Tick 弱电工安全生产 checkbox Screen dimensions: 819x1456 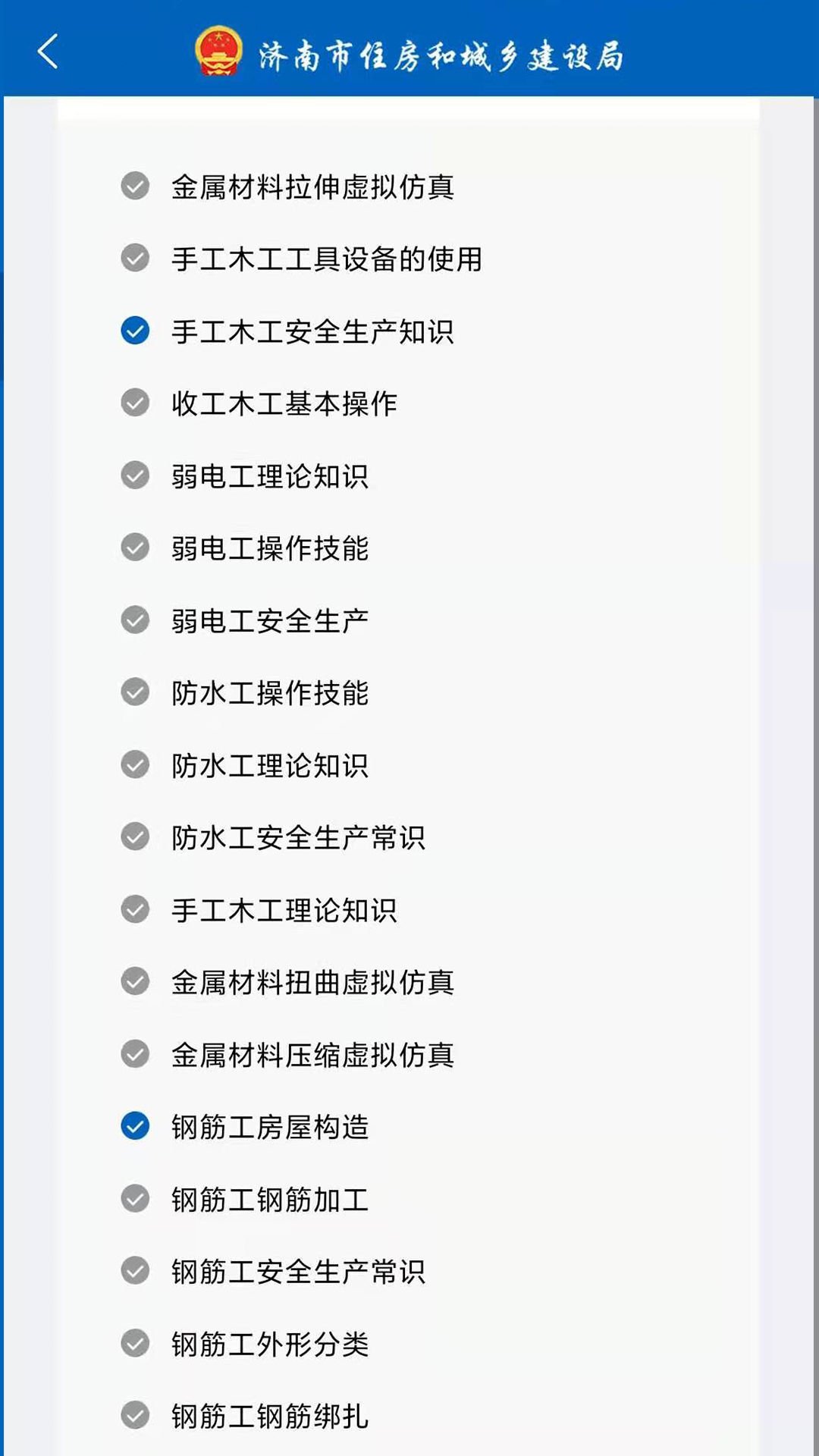(x=135, y=620)
